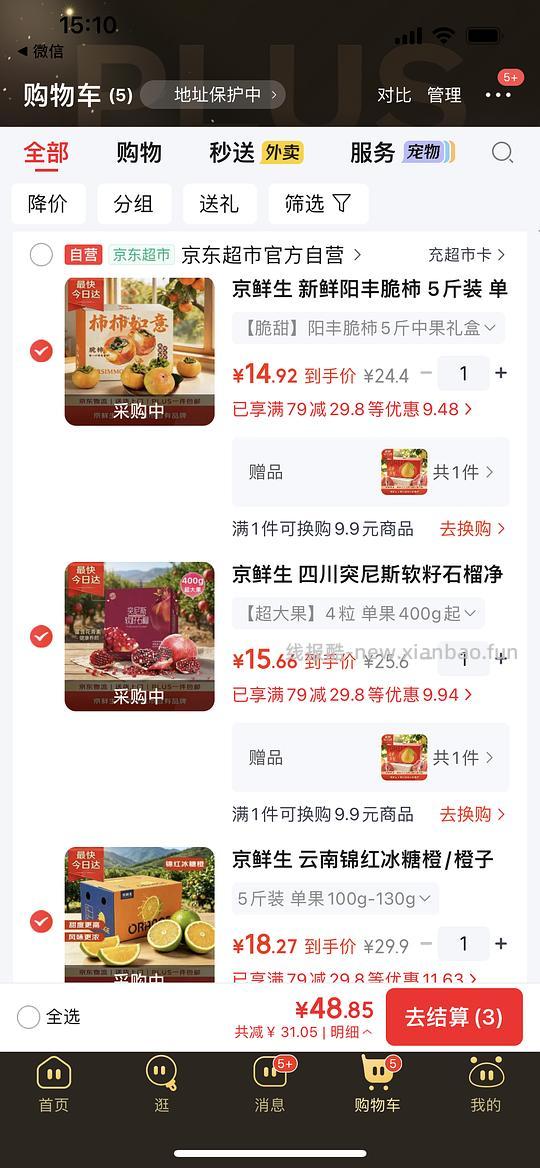Toggle the 全选 select-all checkbox
Image resolution: width=540 pixels, height=1168 pixels.
point(28,1017)
